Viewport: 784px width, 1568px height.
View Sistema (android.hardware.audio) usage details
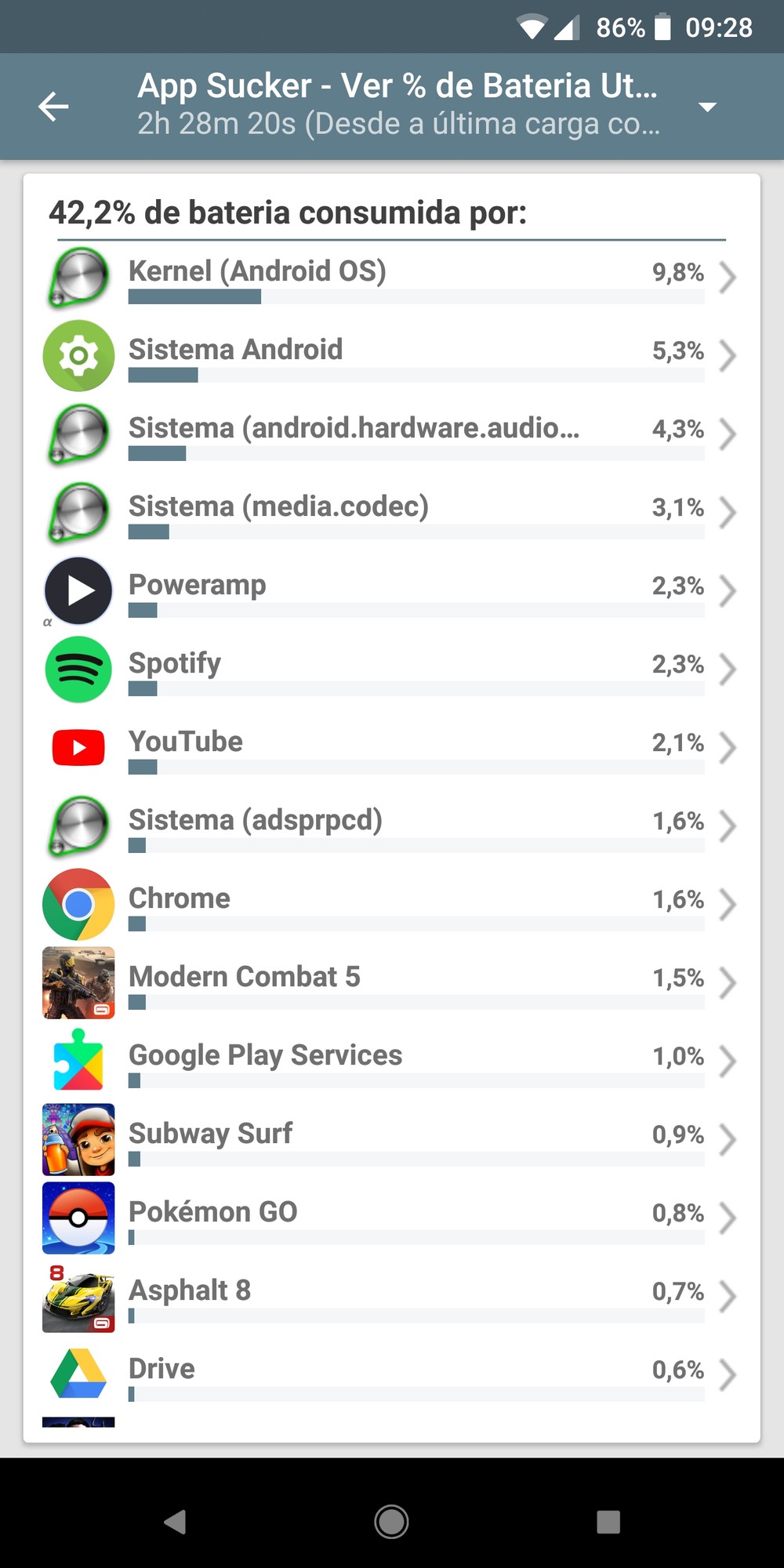point(392,434)
